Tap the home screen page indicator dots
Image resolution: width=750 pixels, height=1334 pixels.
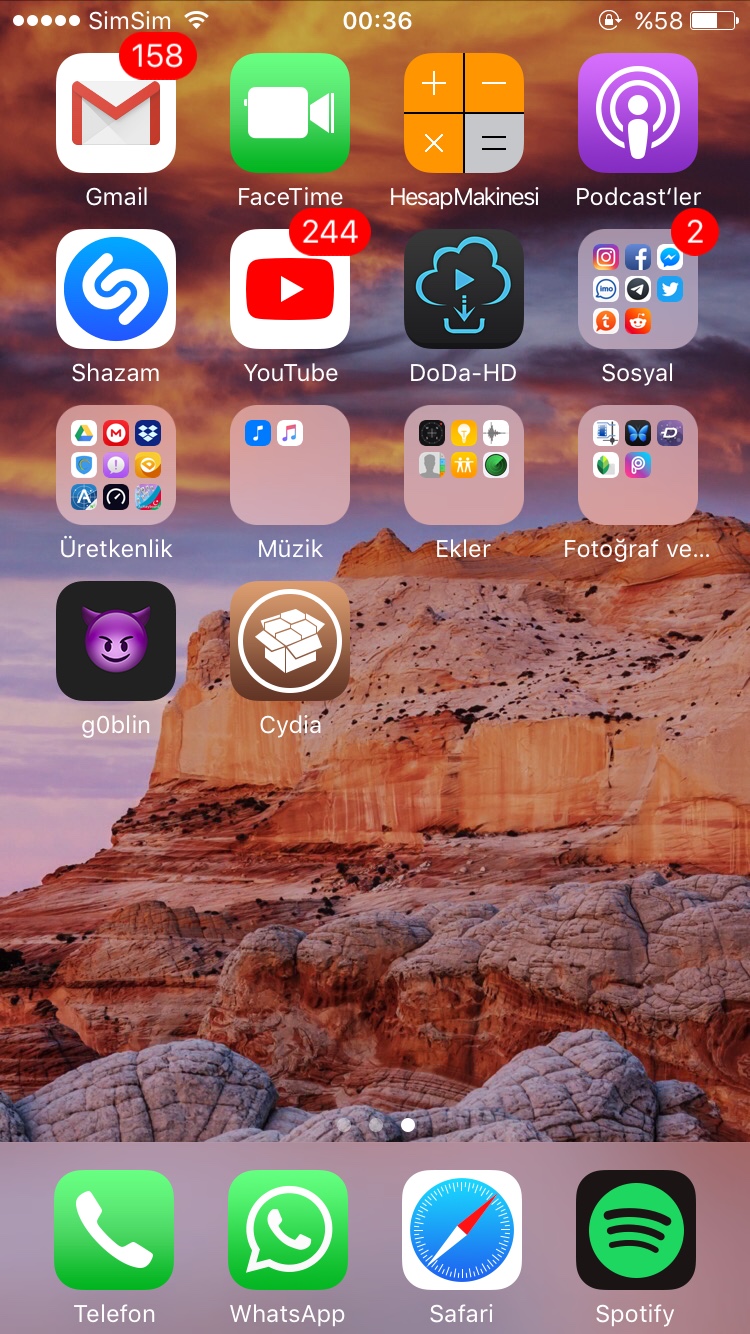coord(375,1124)
